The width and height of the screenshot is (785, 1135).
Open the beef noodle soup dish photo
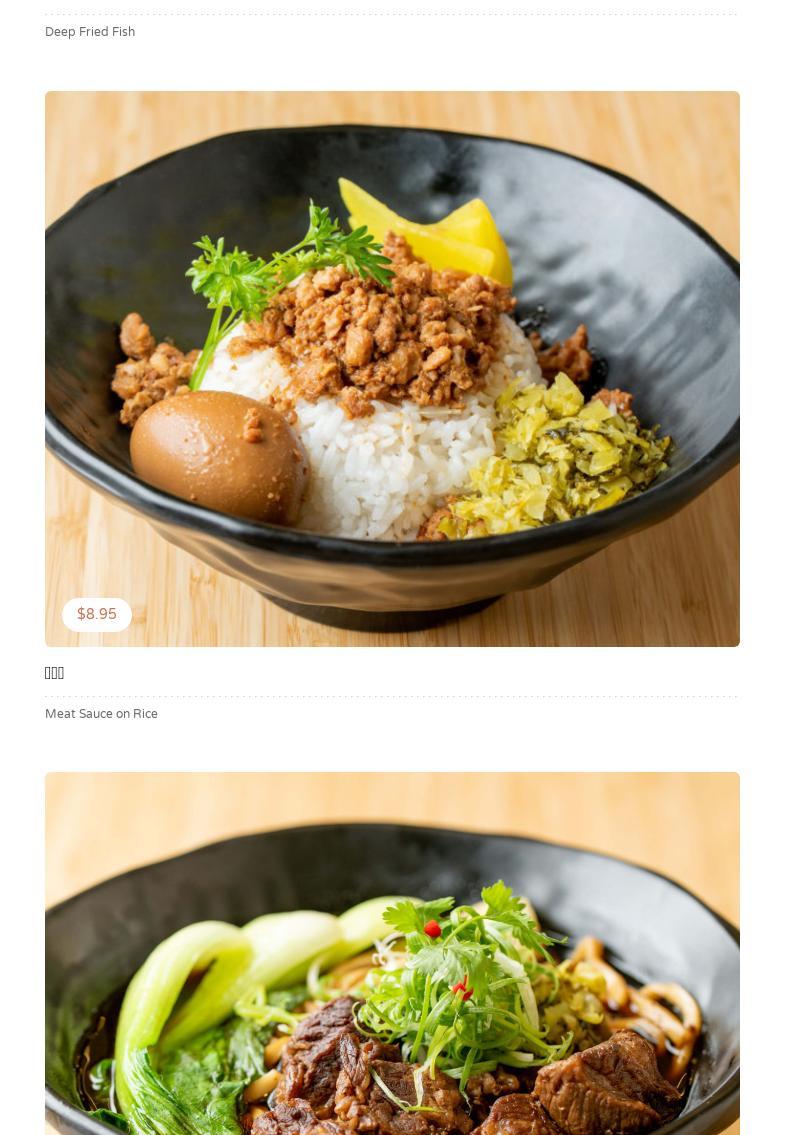[x=392, y=953]
